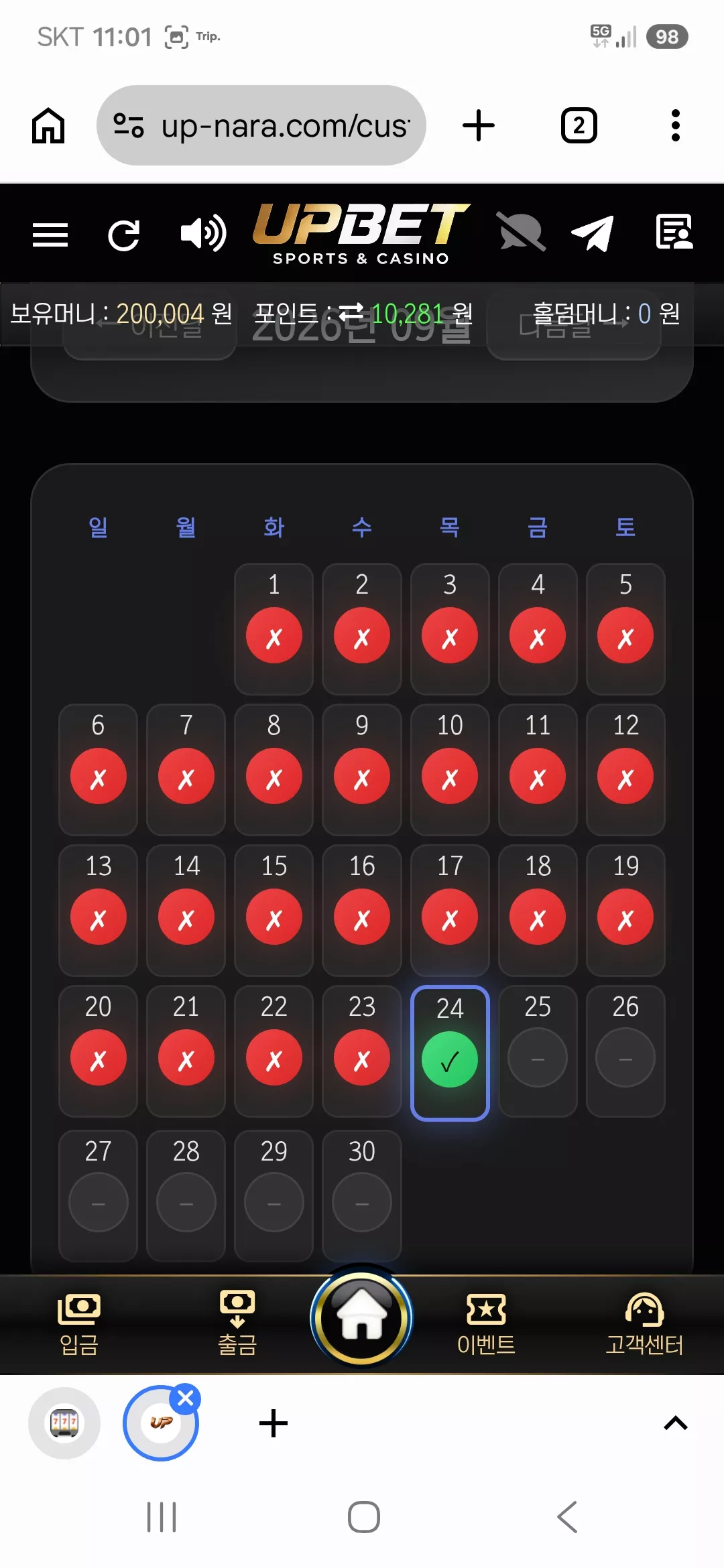Close the UP tab in tab strip
Screen dimensions: 724x1568
pyautogui.click(x=186, y=1398)
